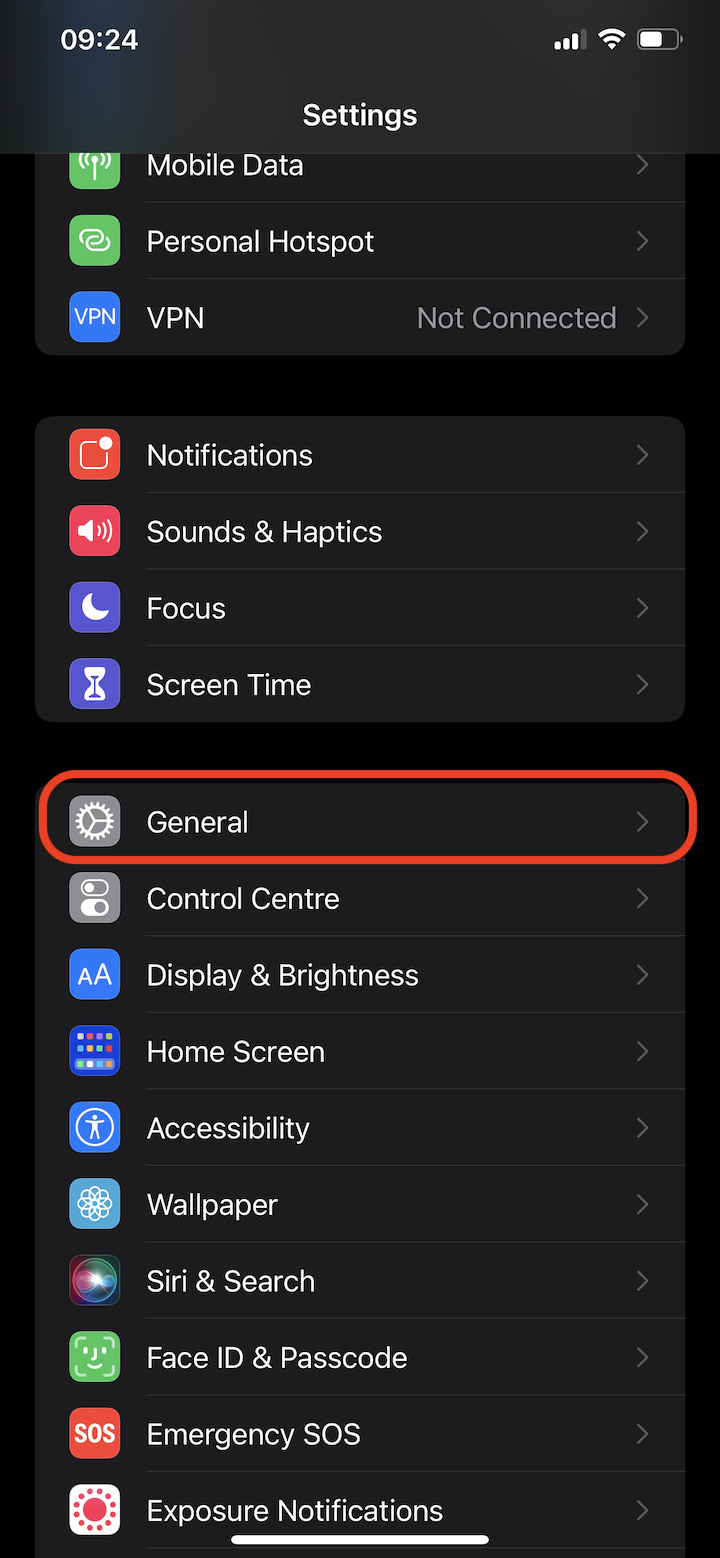Open Screen Time

(x=360, y=685)
